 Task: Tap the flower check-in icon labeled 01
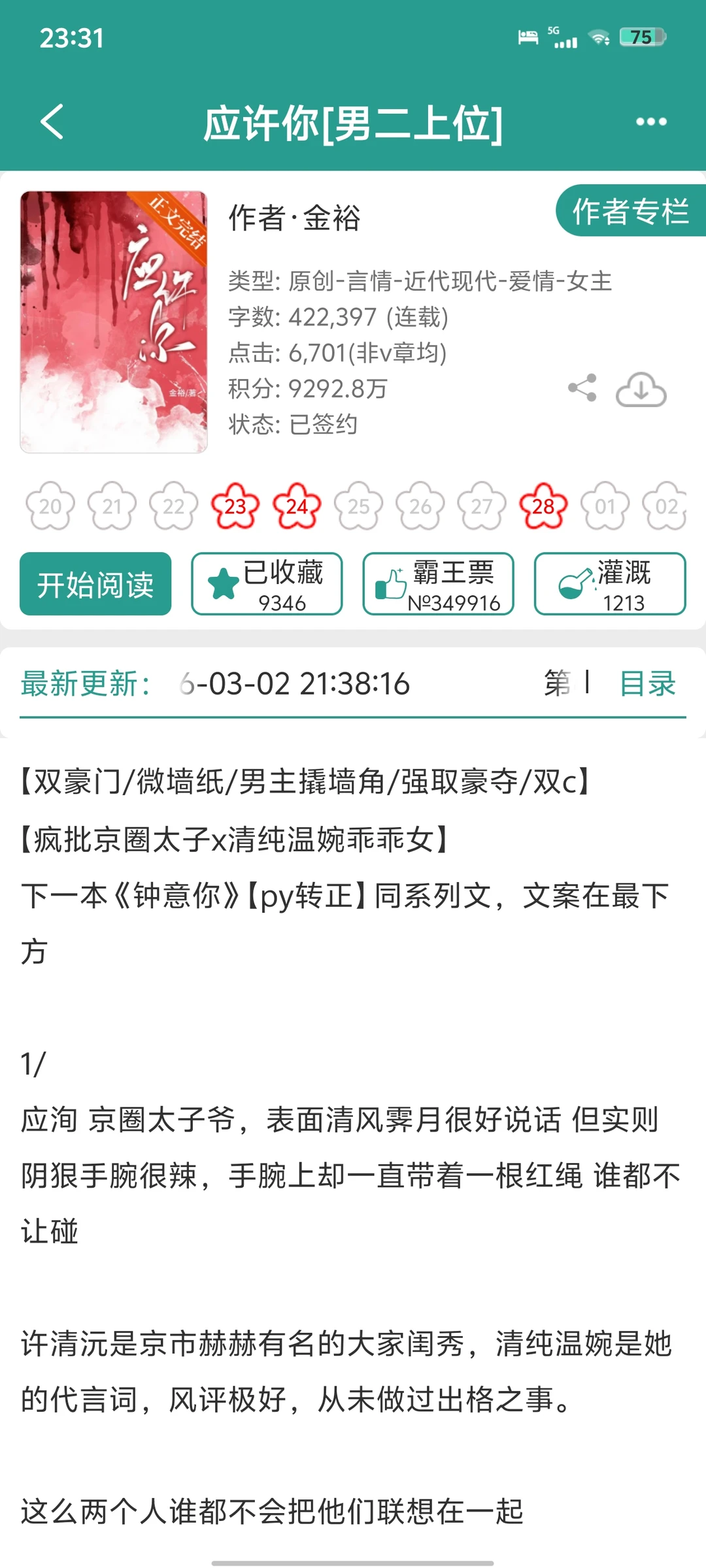[x=605, y=506]
